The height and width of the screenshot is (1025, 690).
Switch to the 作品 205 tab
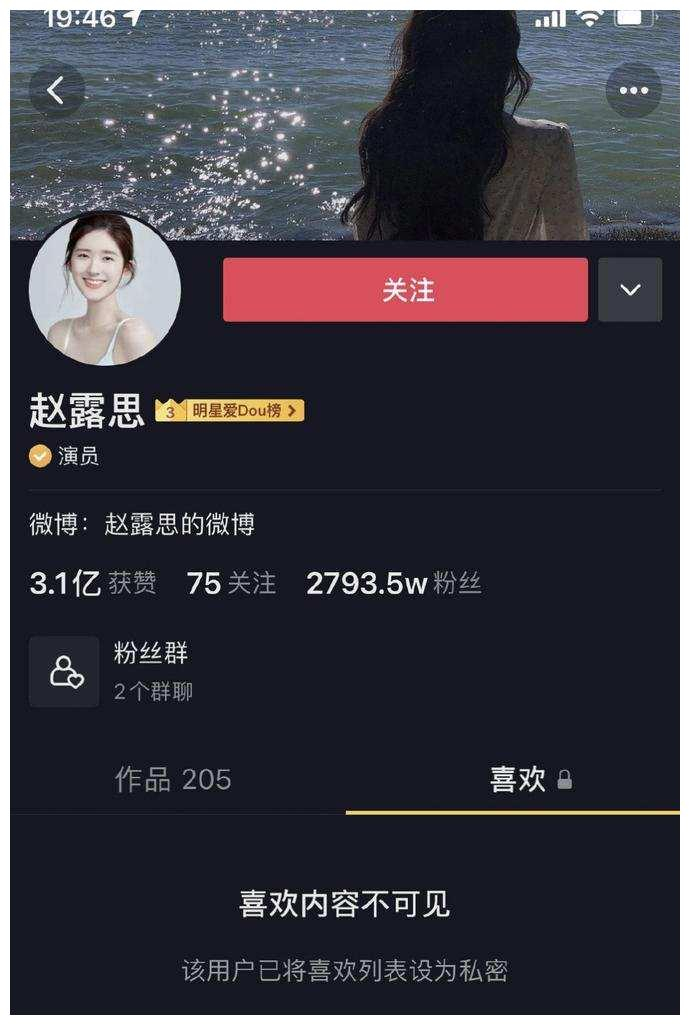173,780
